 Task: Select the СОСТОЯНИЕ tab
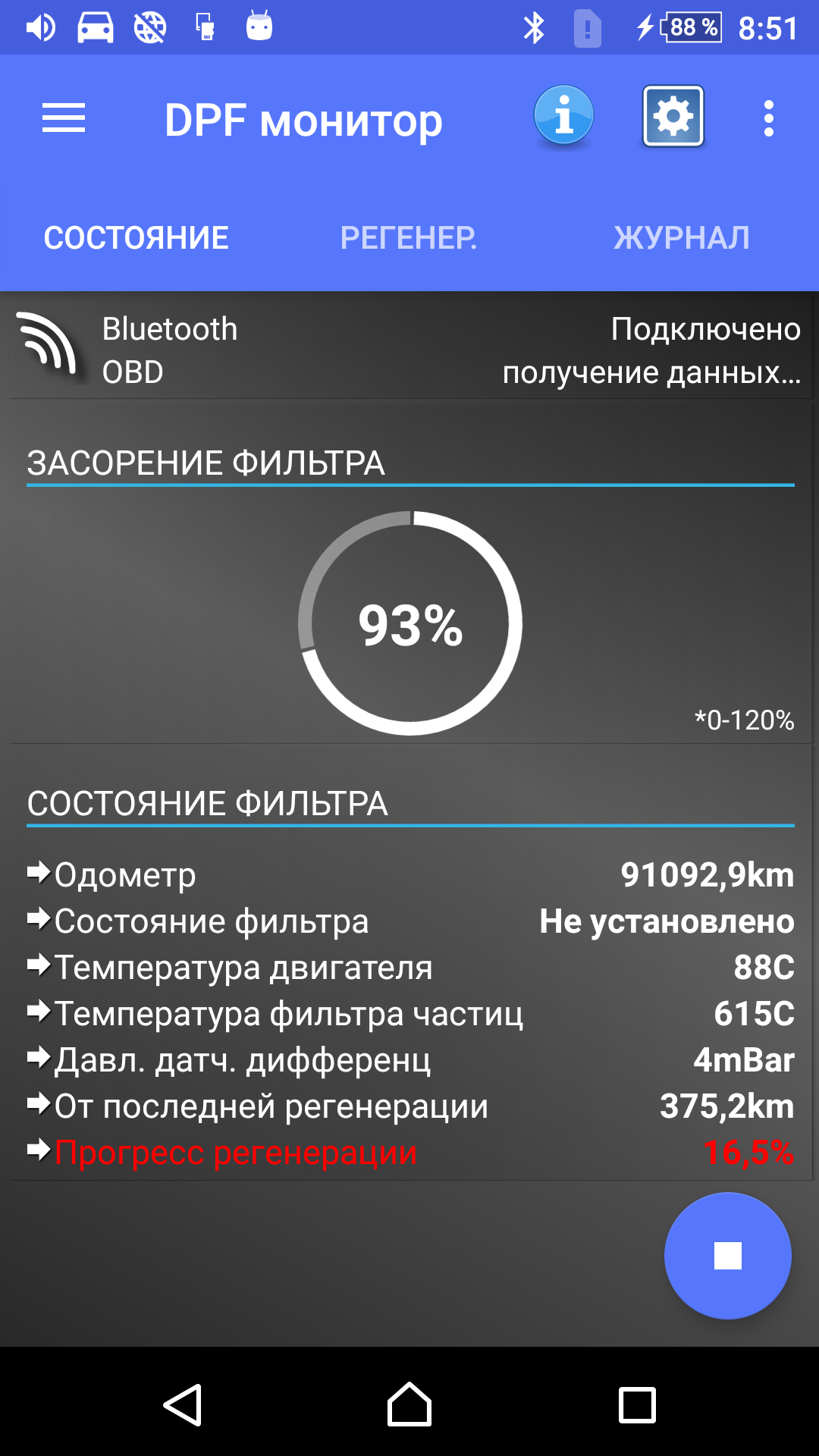pos(136,238)
